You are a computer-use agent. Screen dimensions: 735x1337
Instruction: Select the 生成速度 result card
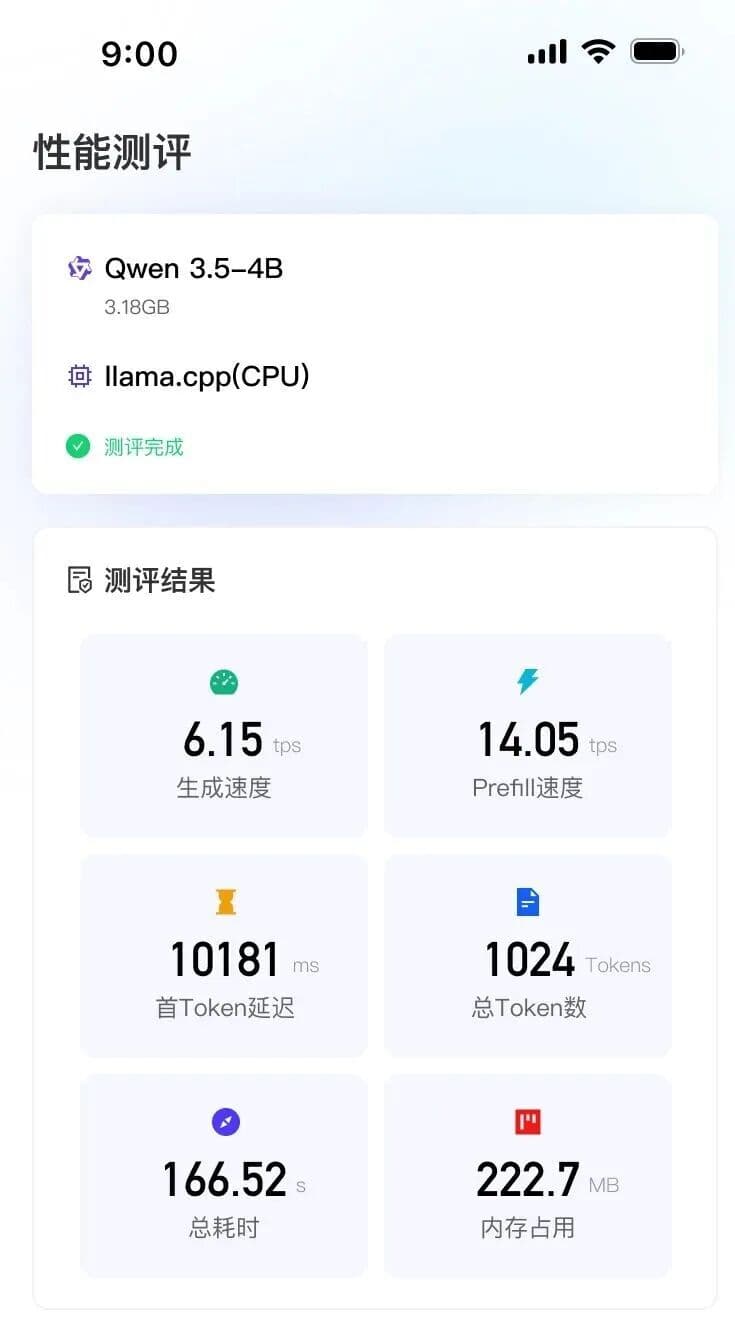pos(223,735)
